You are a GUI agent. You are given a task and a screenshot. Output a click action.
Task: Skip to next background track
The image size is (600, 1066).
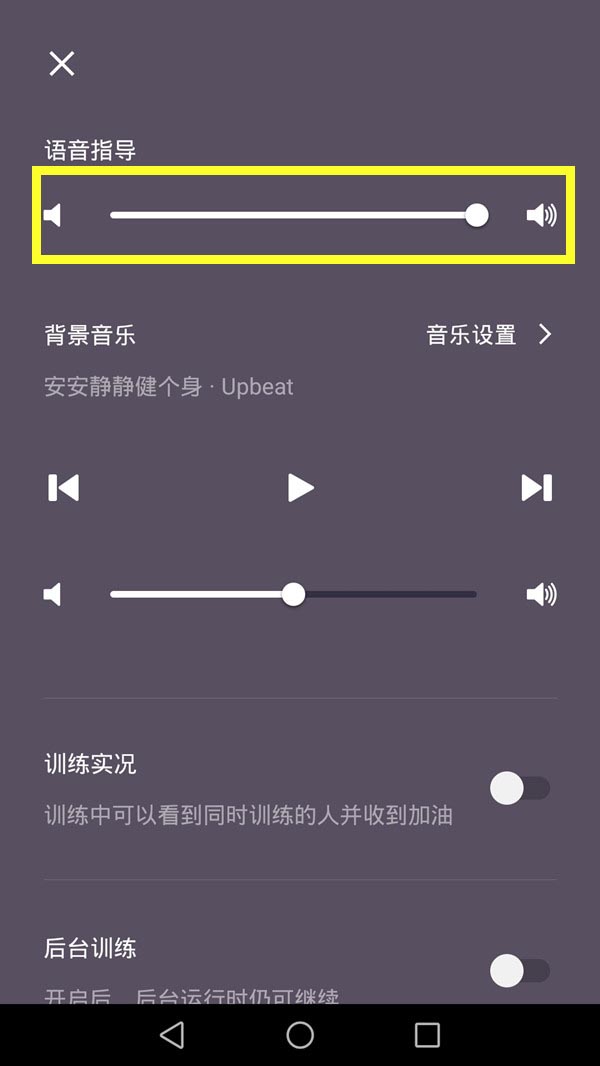(537, 488)
